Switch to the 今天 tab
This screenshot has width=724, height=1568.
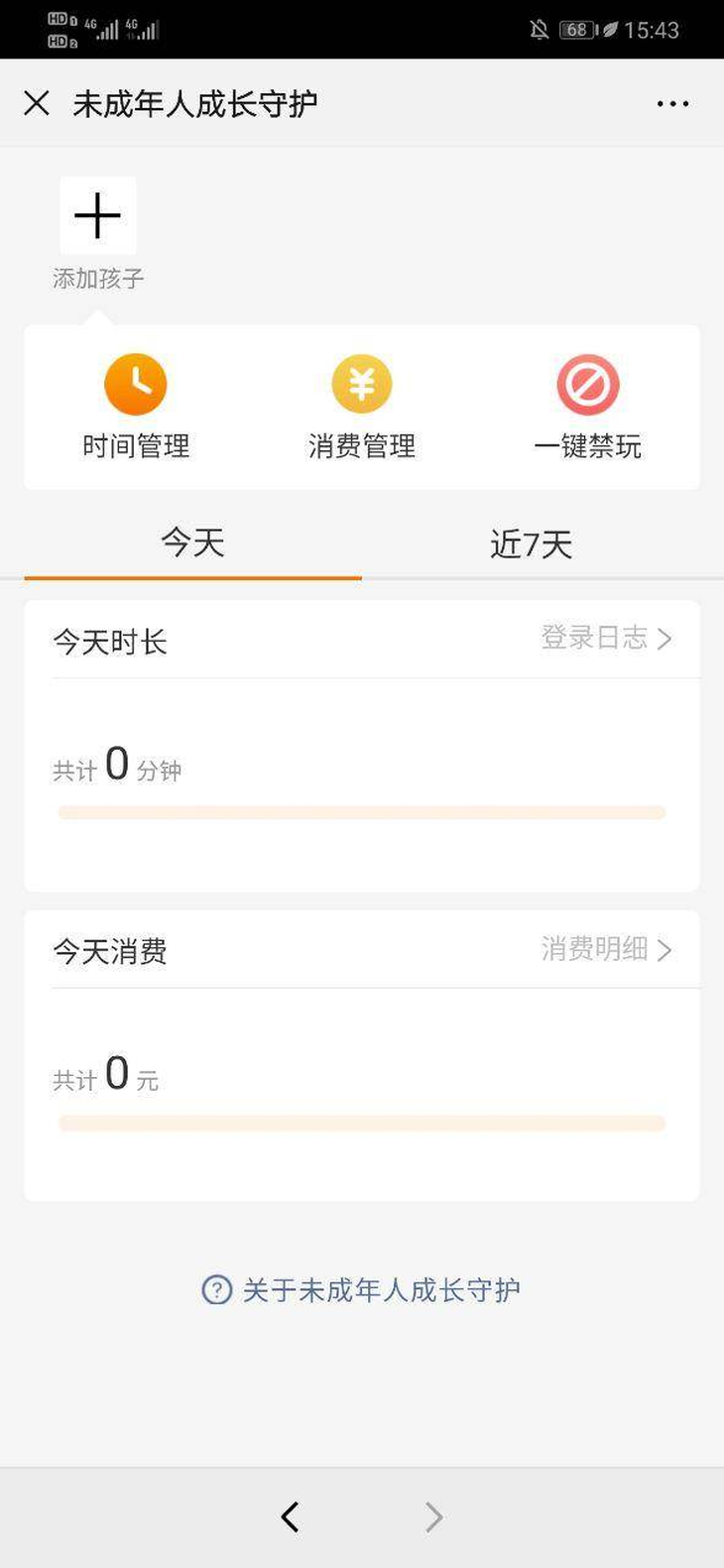pyautogui.click(x=192, y=543)
